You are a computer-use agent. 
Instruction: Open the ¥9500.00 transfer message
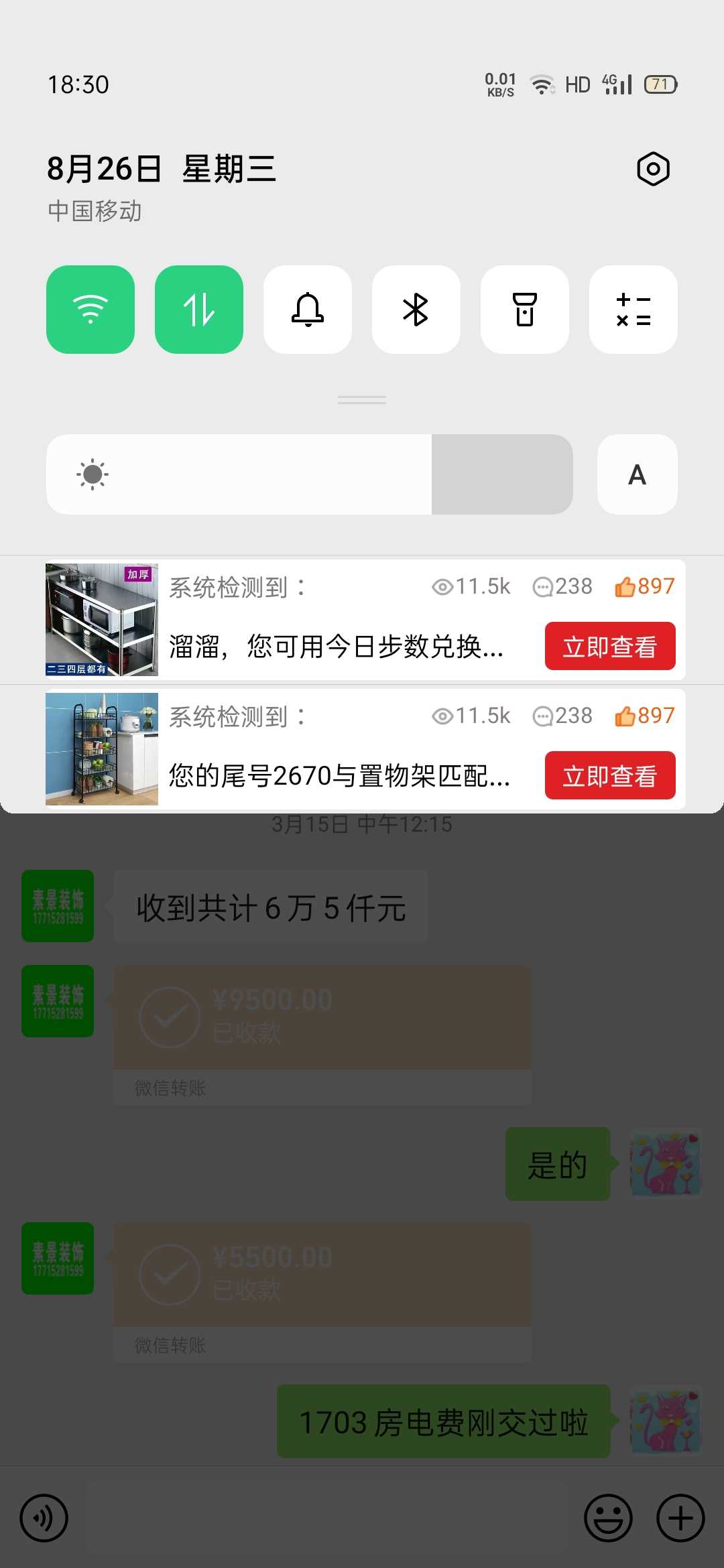(x=322, y=1017)
